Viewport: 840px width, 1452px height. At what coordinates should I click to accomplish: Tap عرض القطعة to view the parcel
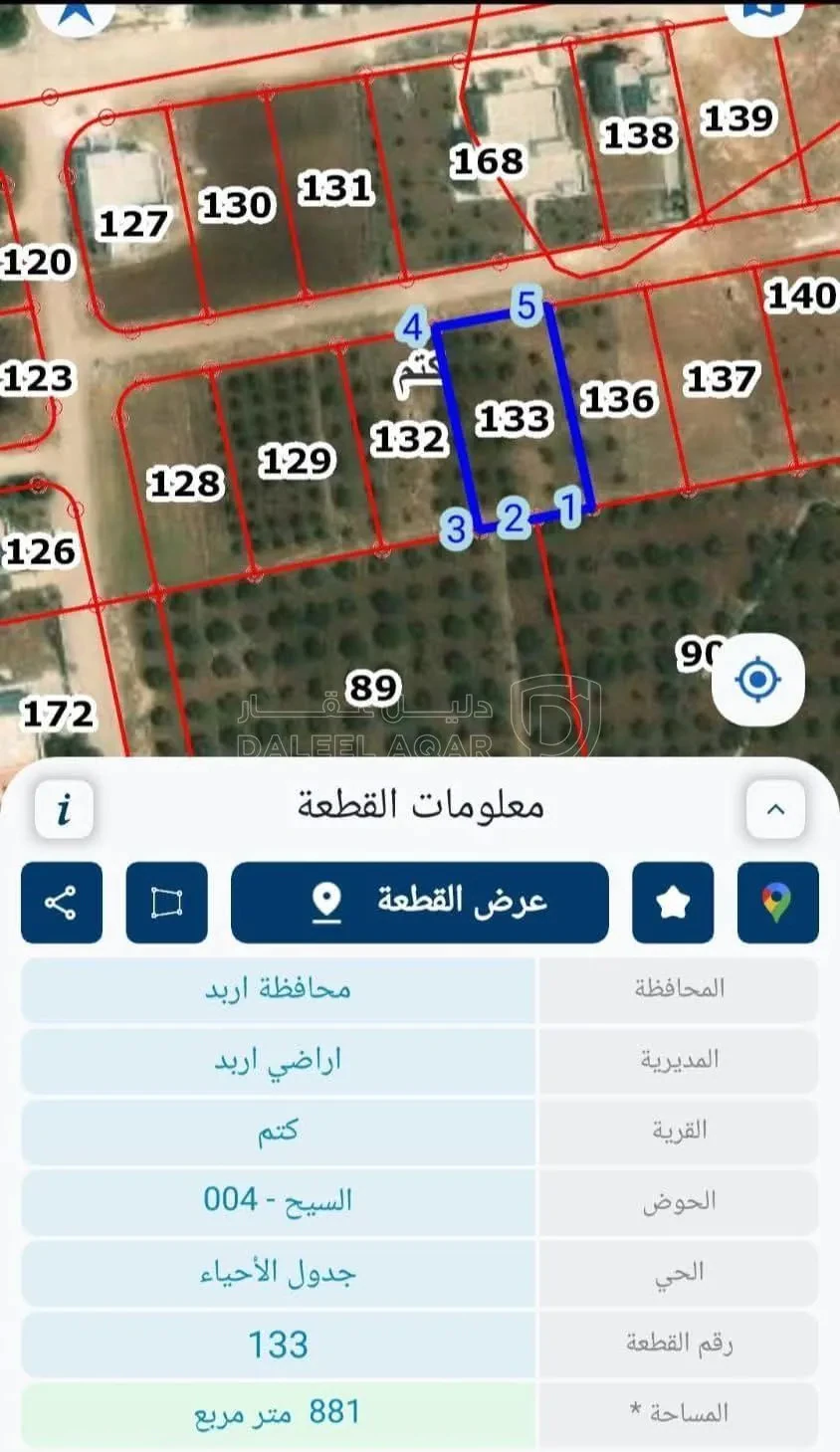point(420,903)
